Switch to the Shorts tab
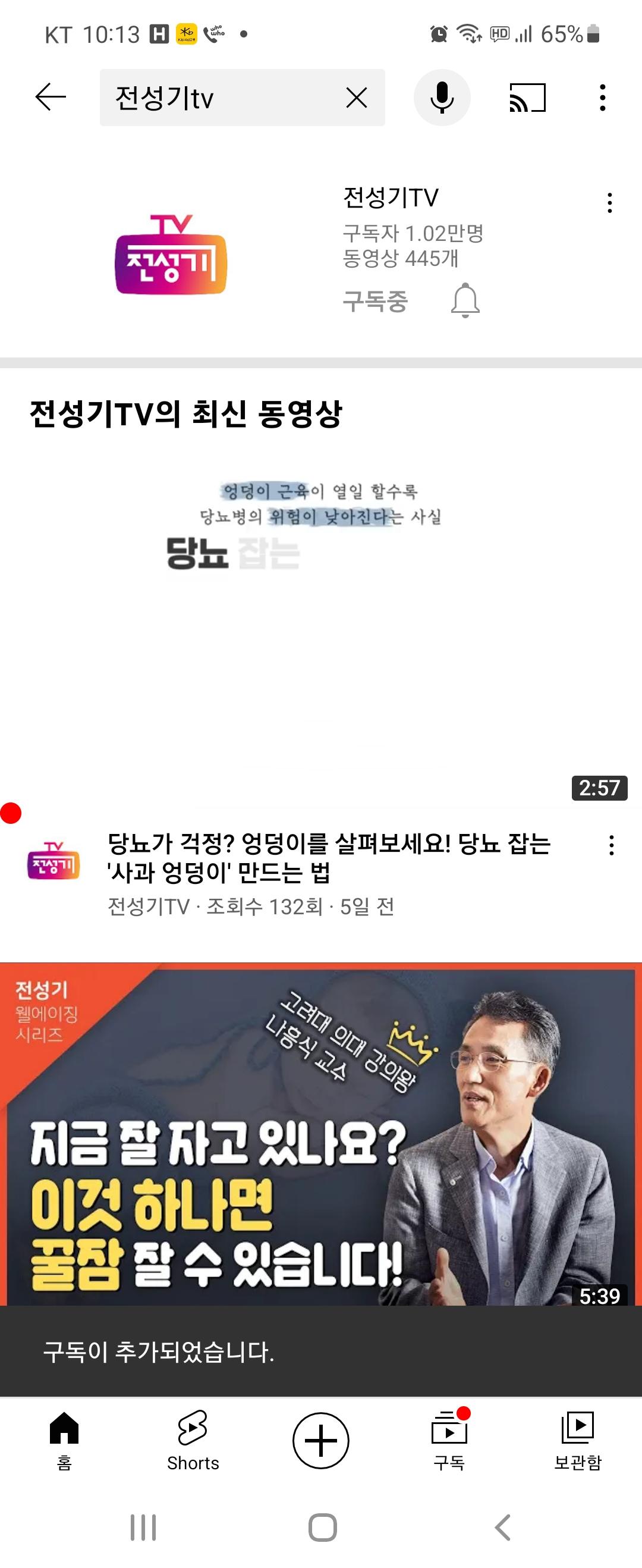This screenshot has height=1568, width=642. tap(193, 1440)
